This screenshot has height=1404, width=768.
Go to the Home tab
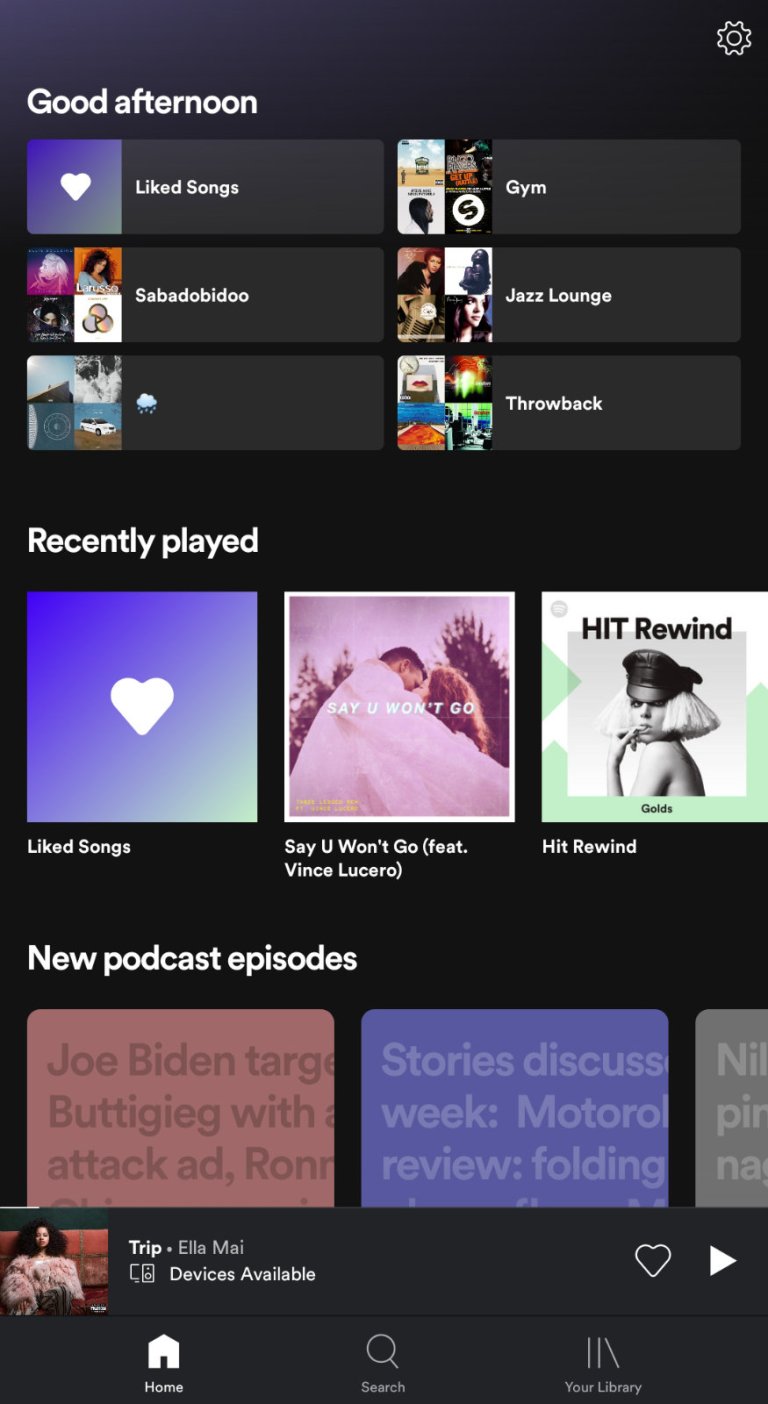[x=163, y=1364]
